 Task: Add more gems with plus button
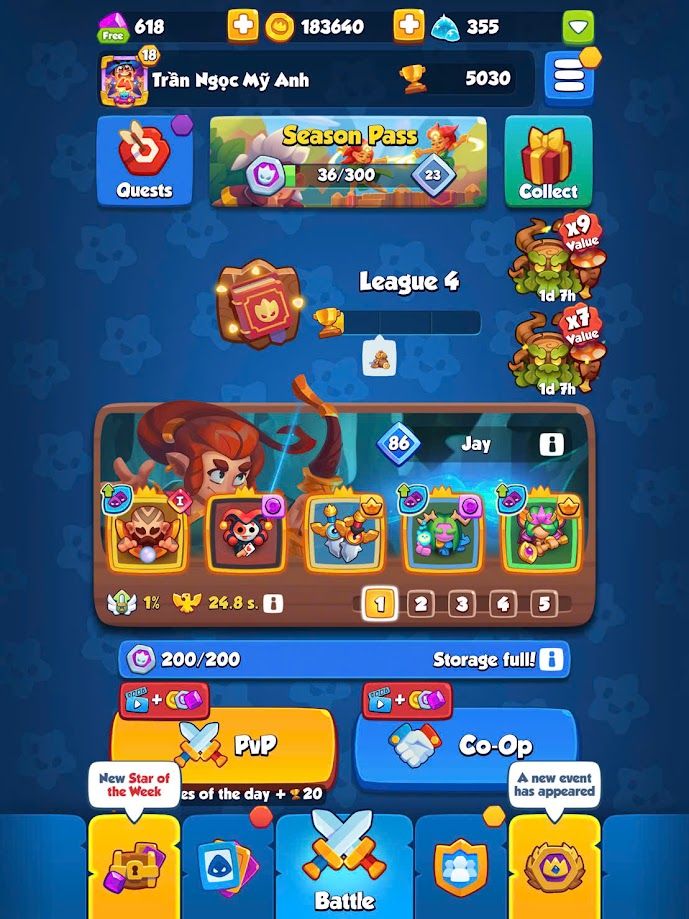(243, 25)
